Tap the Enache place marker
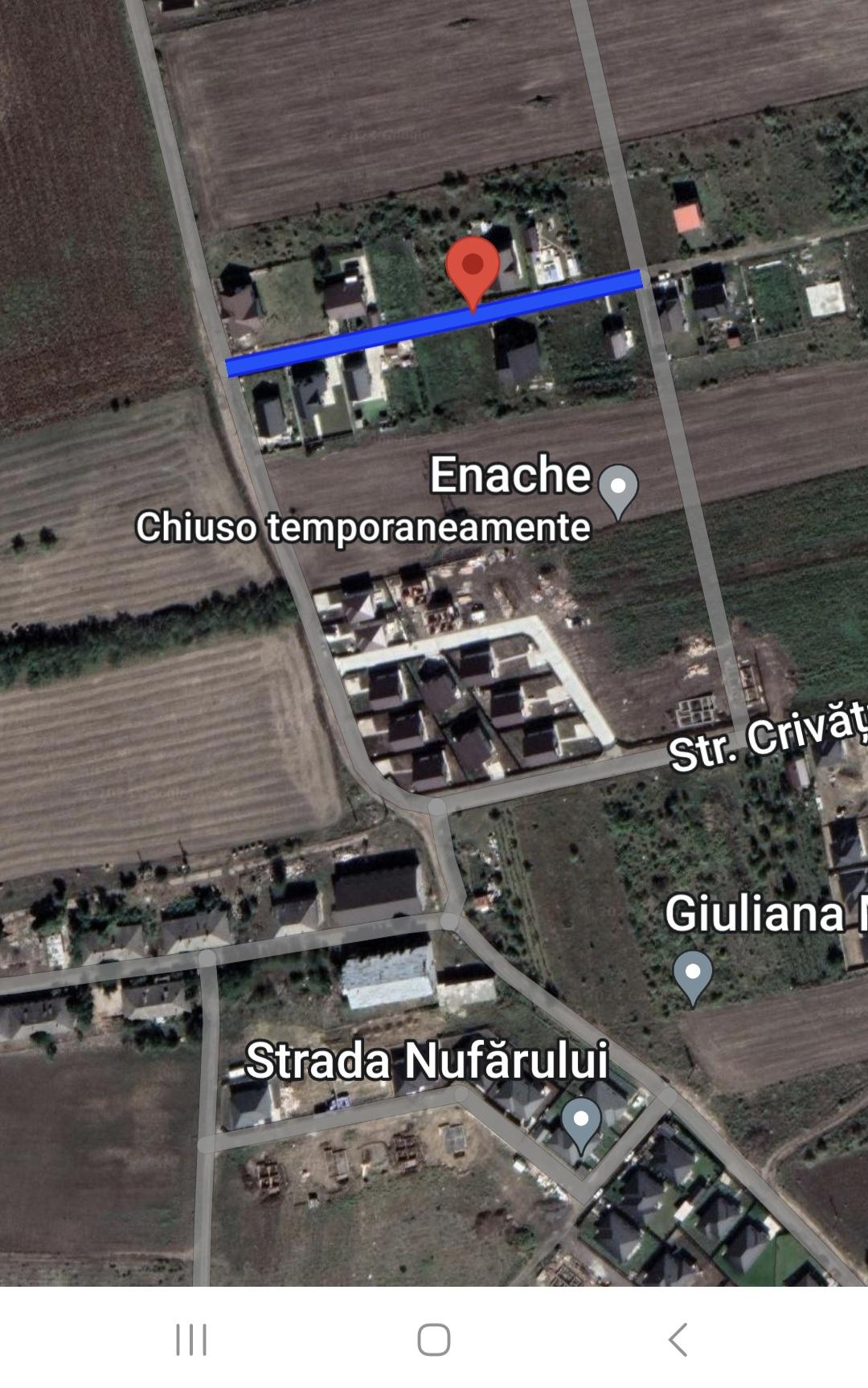The image size is (868, 1388). coord(618,489)
